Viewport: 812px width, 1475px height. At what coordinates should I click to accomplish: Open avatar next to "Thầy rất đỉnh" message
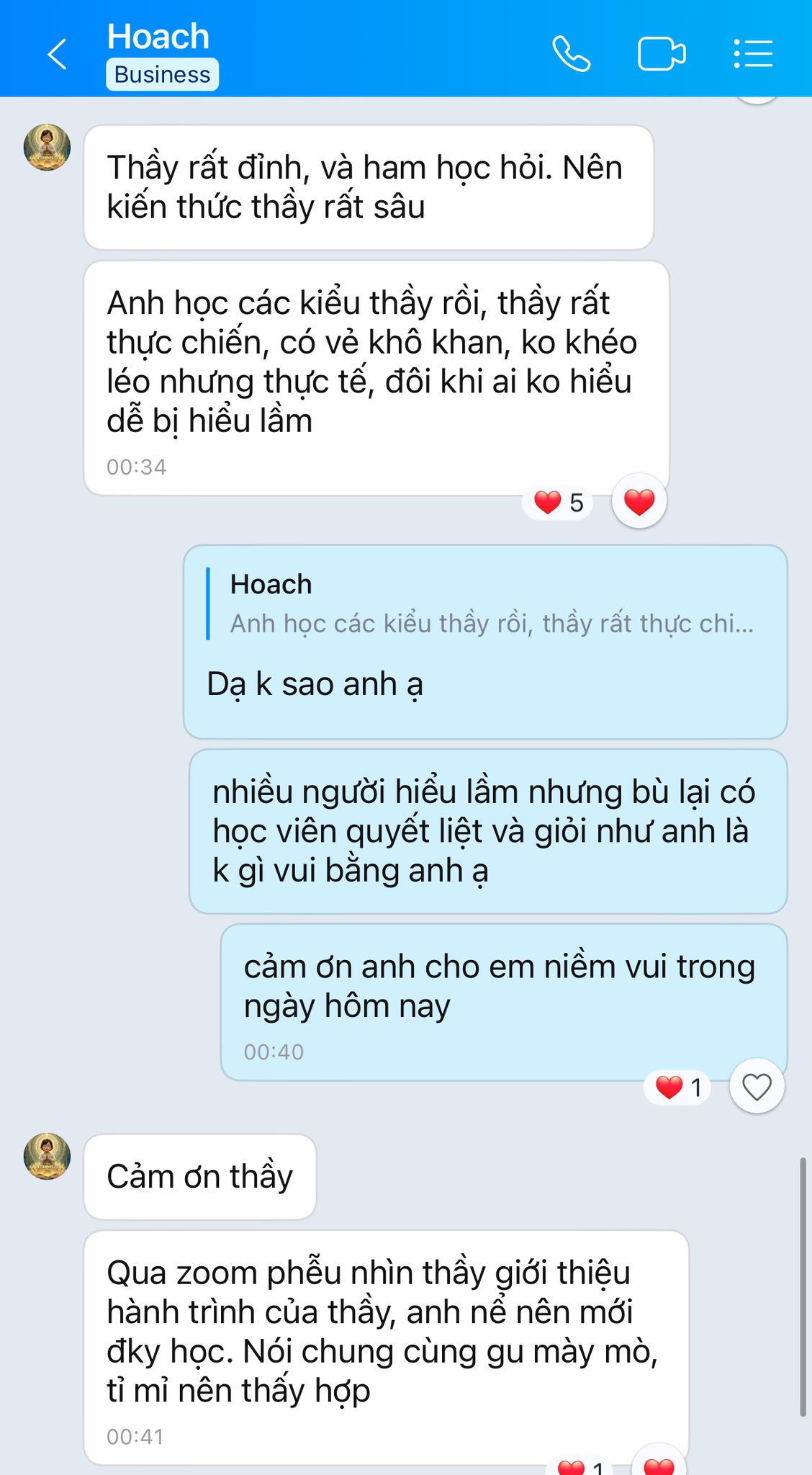click(48, 147)
